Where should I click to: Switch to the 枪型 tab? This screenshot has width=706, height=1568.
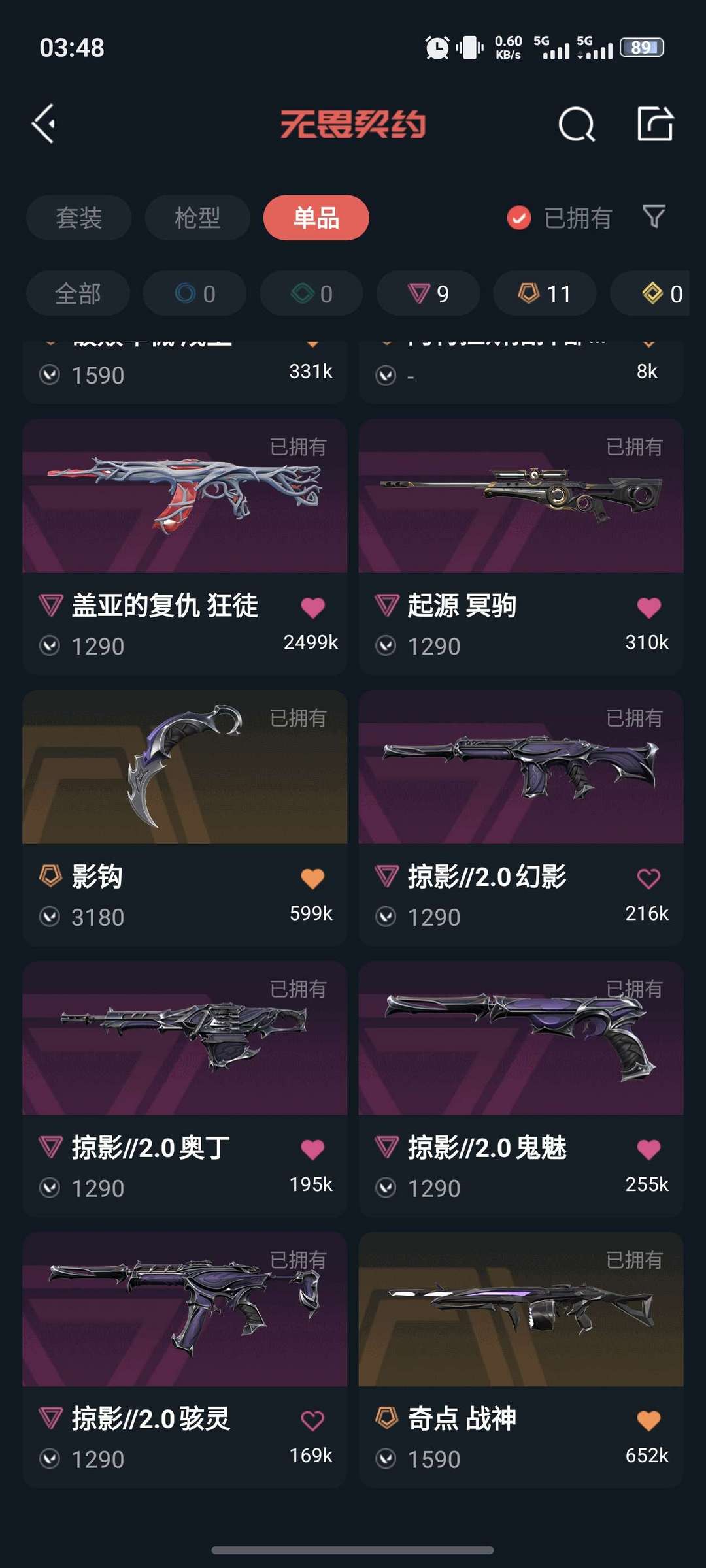pyautogui.click(x=197, y=218)
